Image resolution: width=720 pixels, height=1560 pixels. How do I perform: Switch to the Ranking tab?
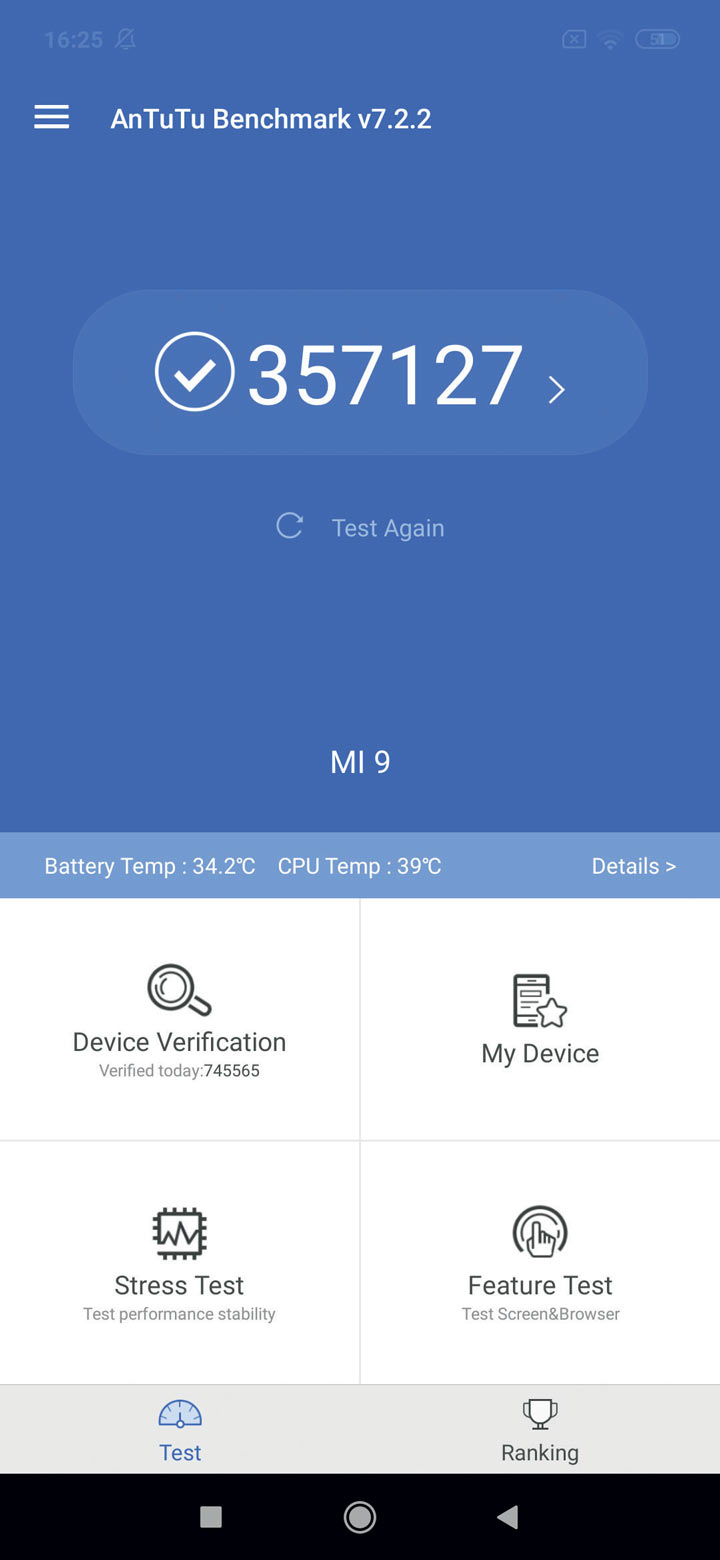pyautogui.click(x=540, y=1430)
